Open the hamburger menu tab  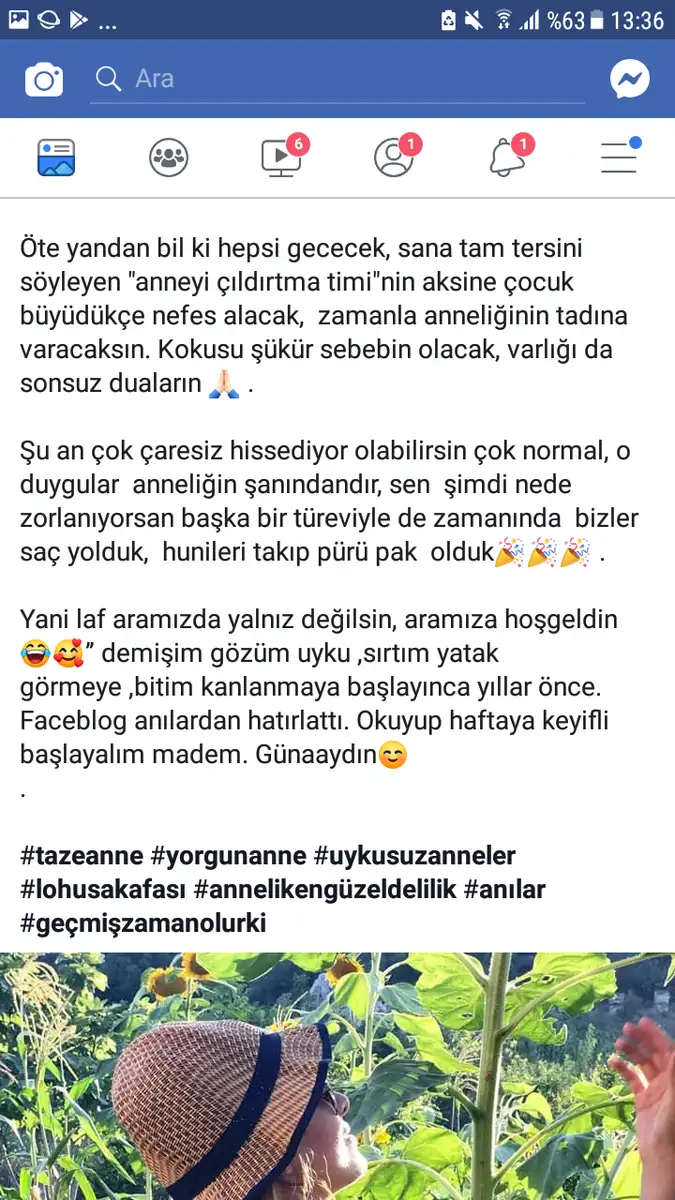pos(620,156)
